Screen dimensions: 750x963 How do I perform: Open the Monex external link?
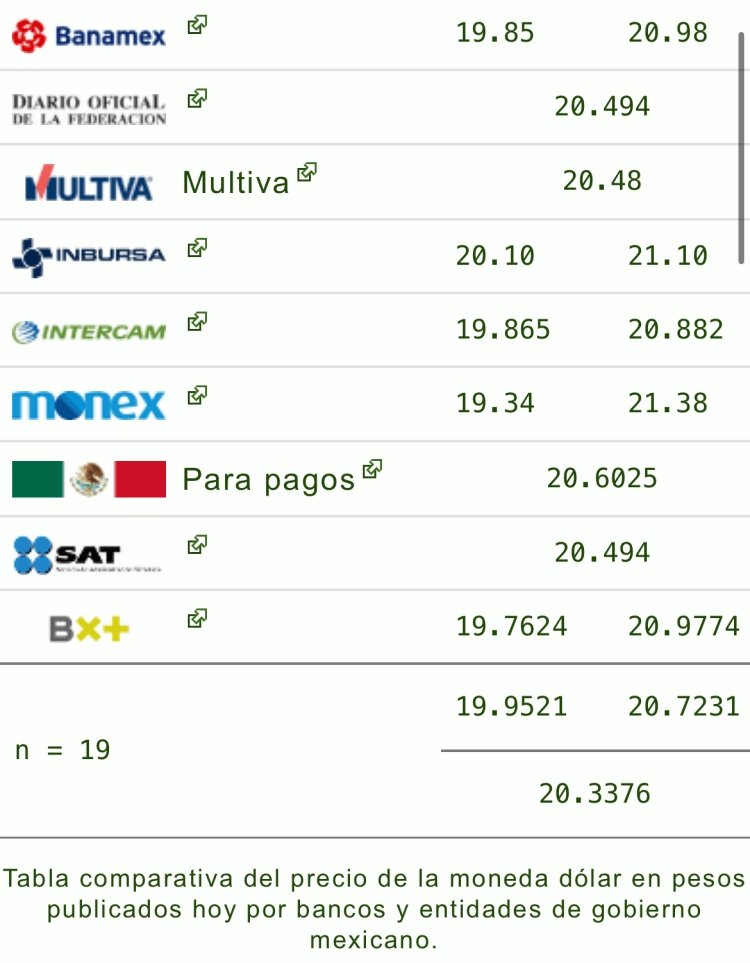coord(197,396)
